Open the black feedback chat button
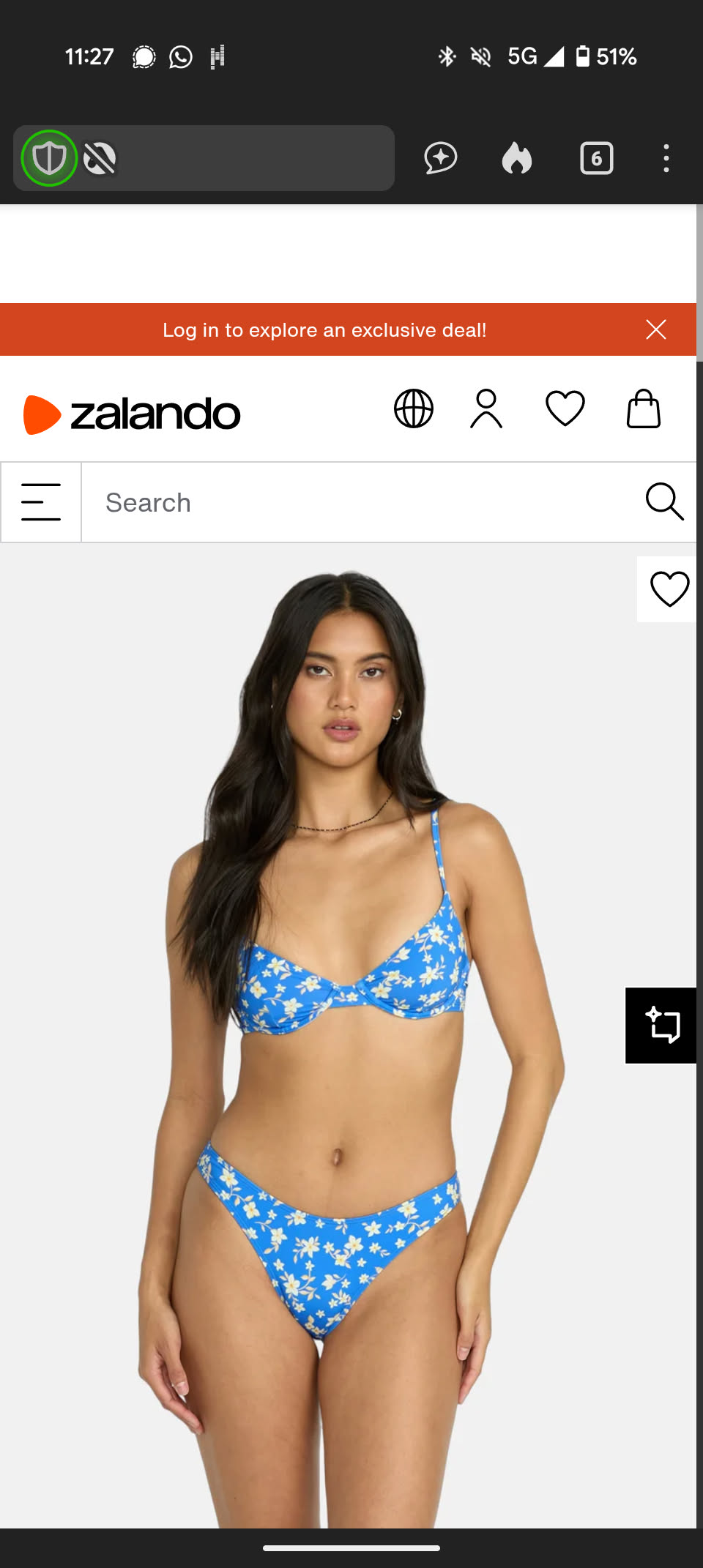Screen dimensions: 703x1568 pyautogui.click(x=661, y=1026)
